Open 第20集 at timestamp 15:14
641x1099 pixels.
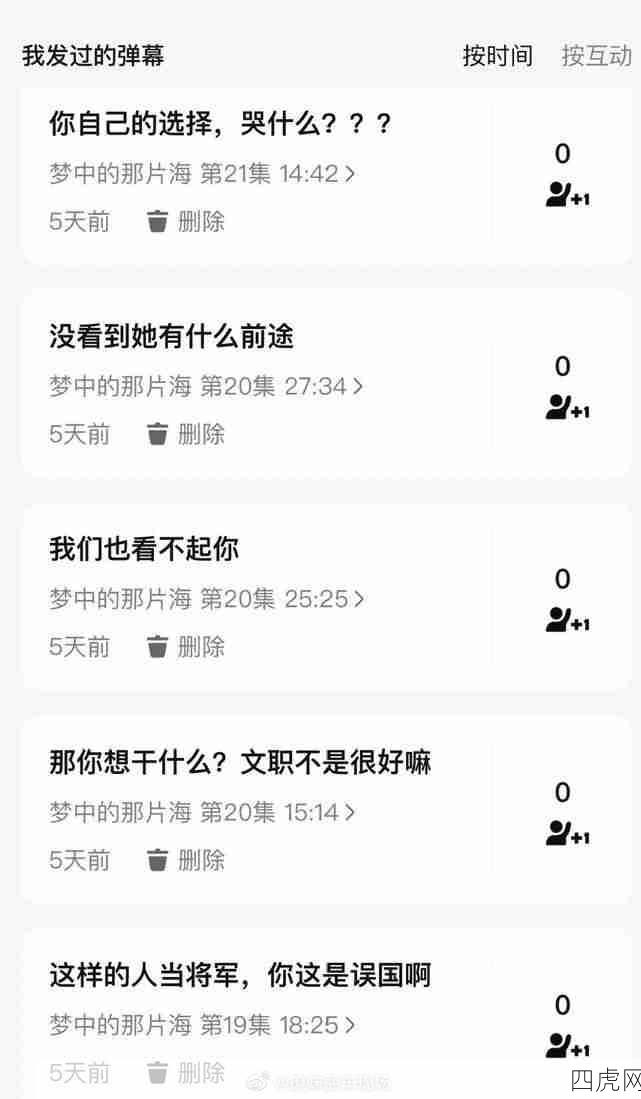202,812
